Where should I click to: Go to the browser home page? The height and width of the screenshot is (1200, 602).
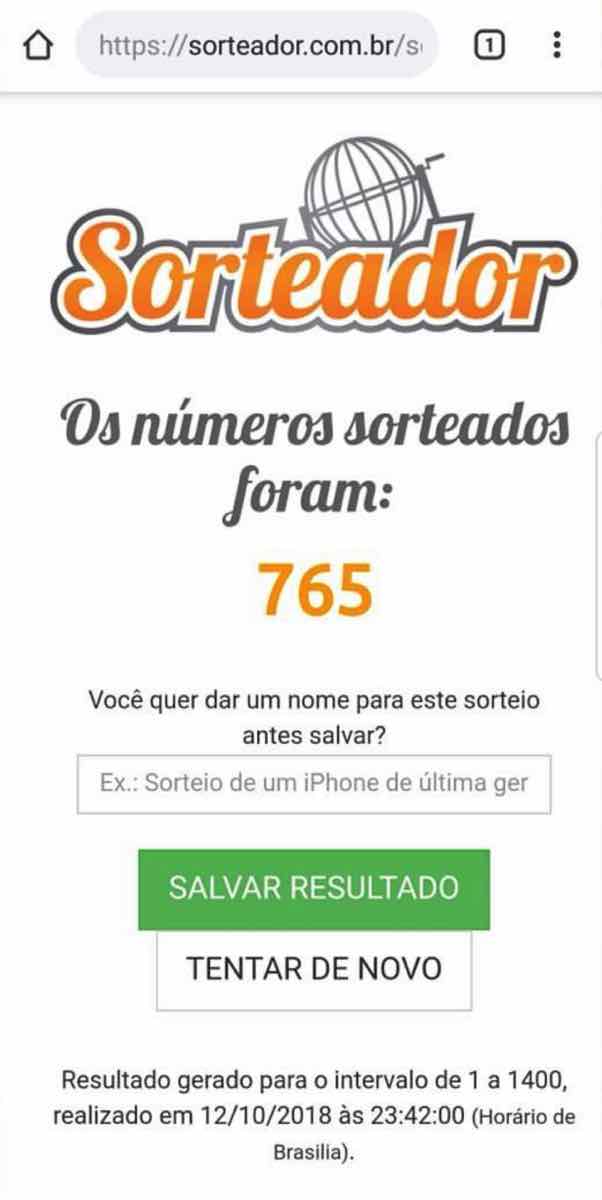[x=36, y=45]
